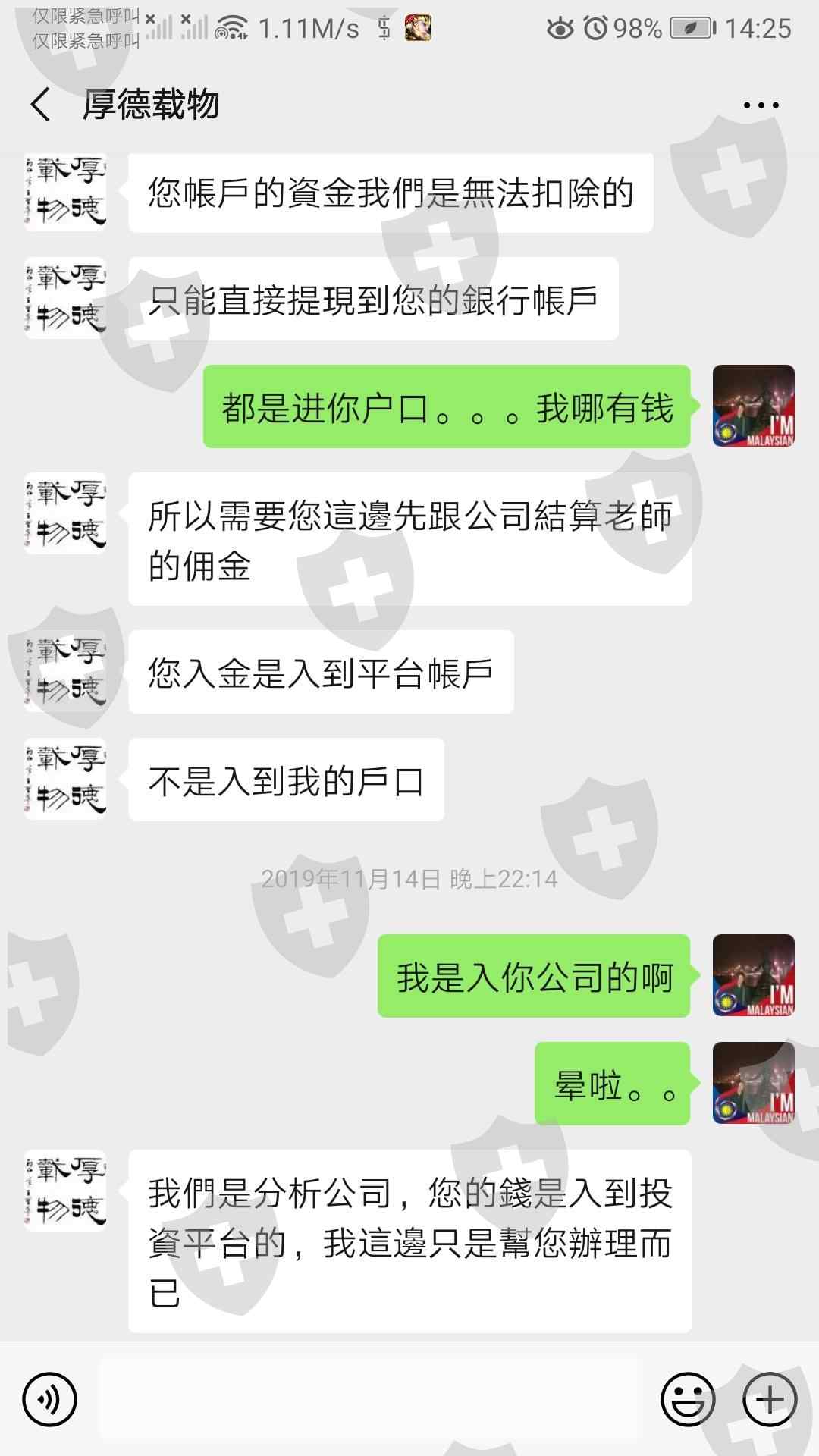Screen dimensions: 819x1456
Task: Open the three-dot chat options menu
Action: (761, 105)
